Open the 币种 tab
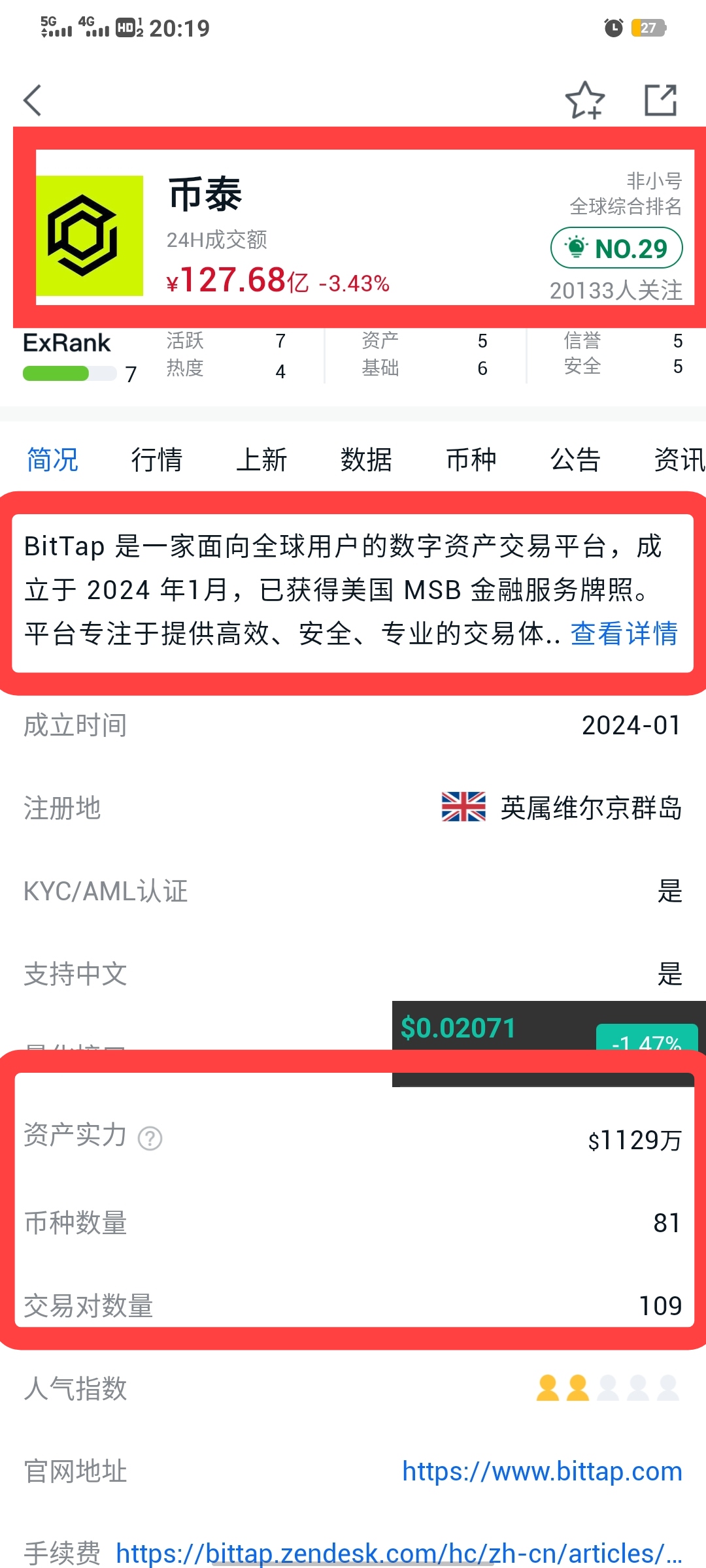The image size is (706, 1568). pos(471,459)
